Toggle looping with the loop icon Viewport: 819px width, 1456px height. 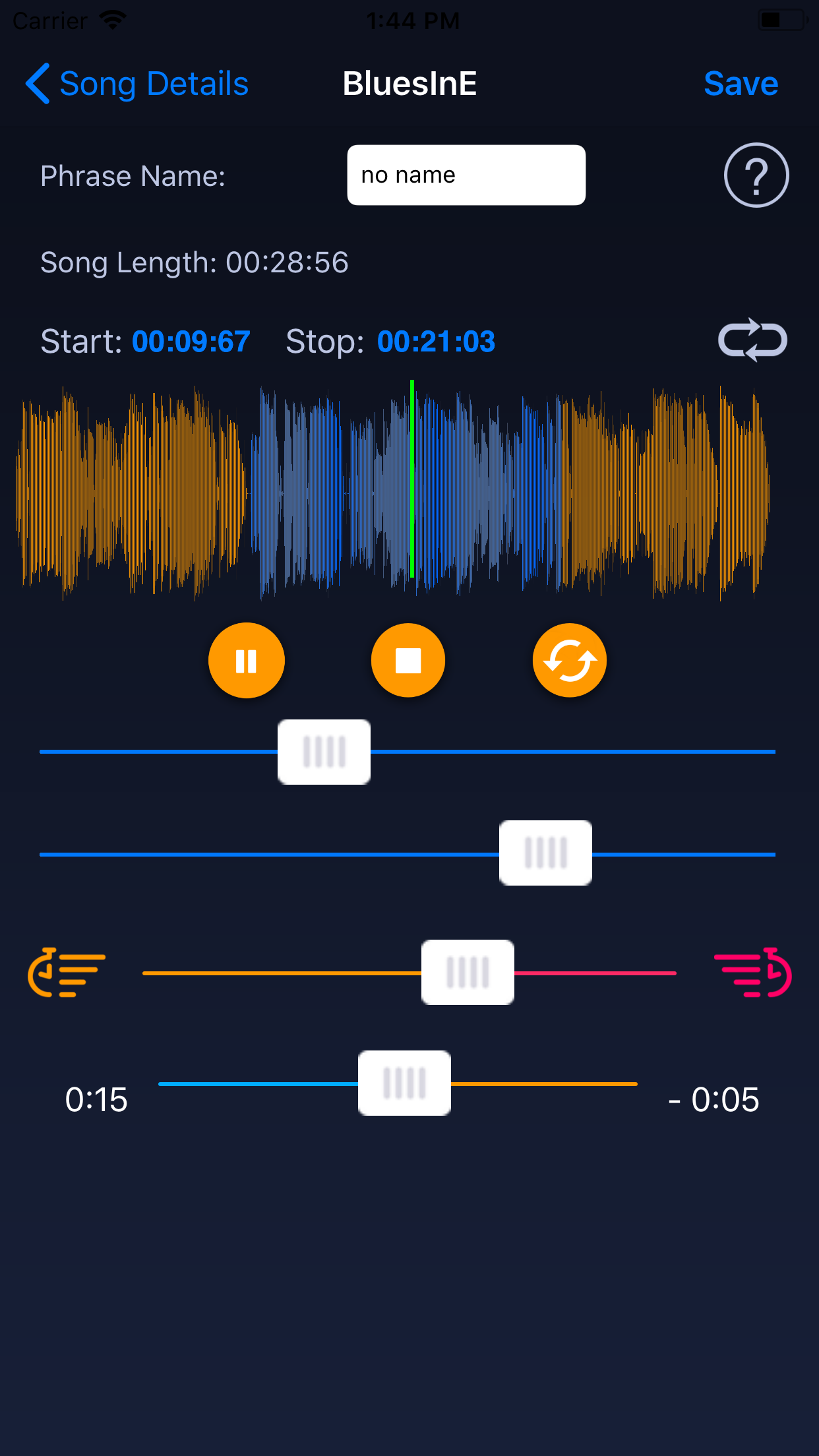[752, 341]
